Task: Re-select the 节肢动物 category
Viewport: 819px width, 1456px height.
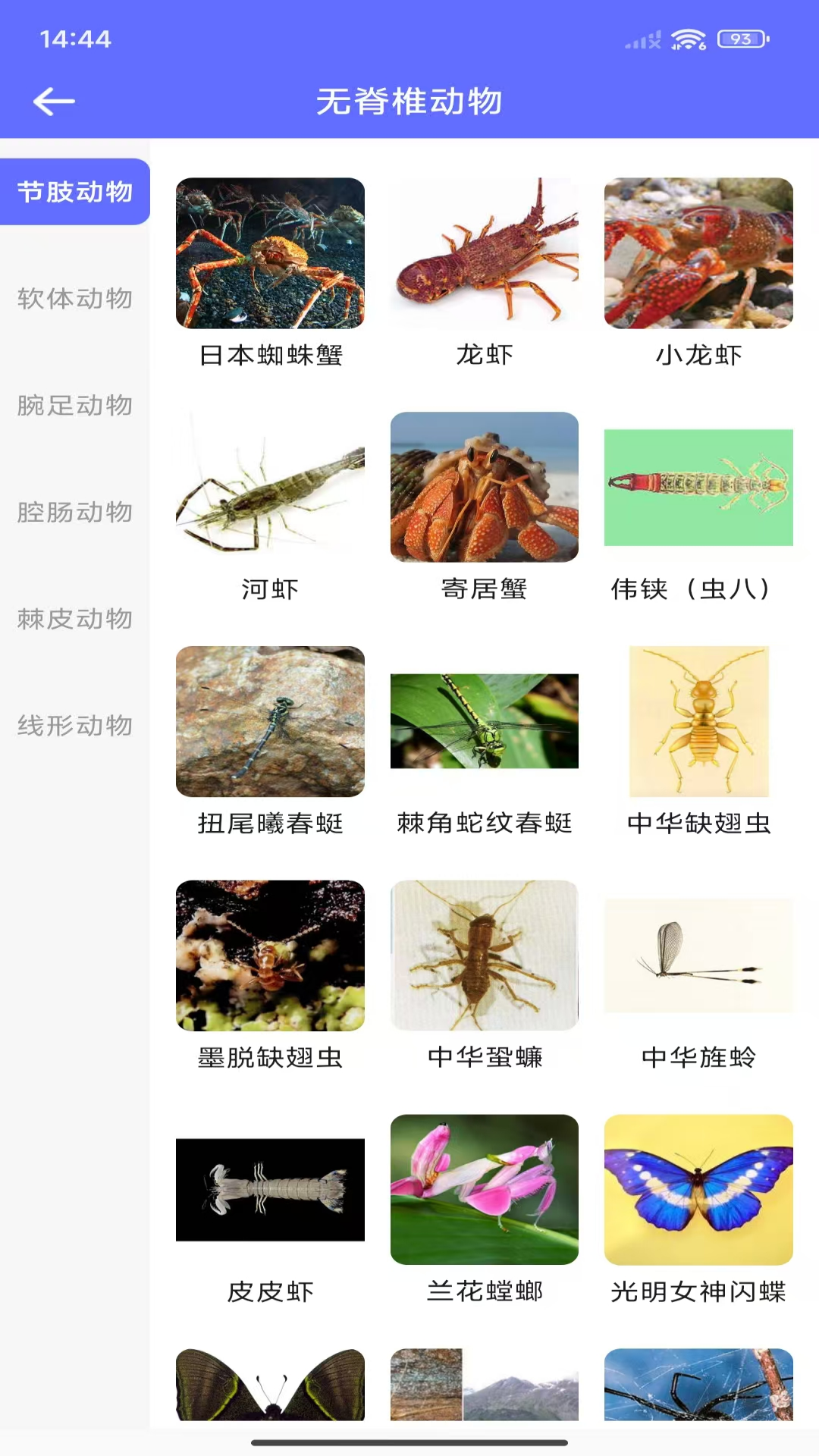Action: (x=74, y=192)
